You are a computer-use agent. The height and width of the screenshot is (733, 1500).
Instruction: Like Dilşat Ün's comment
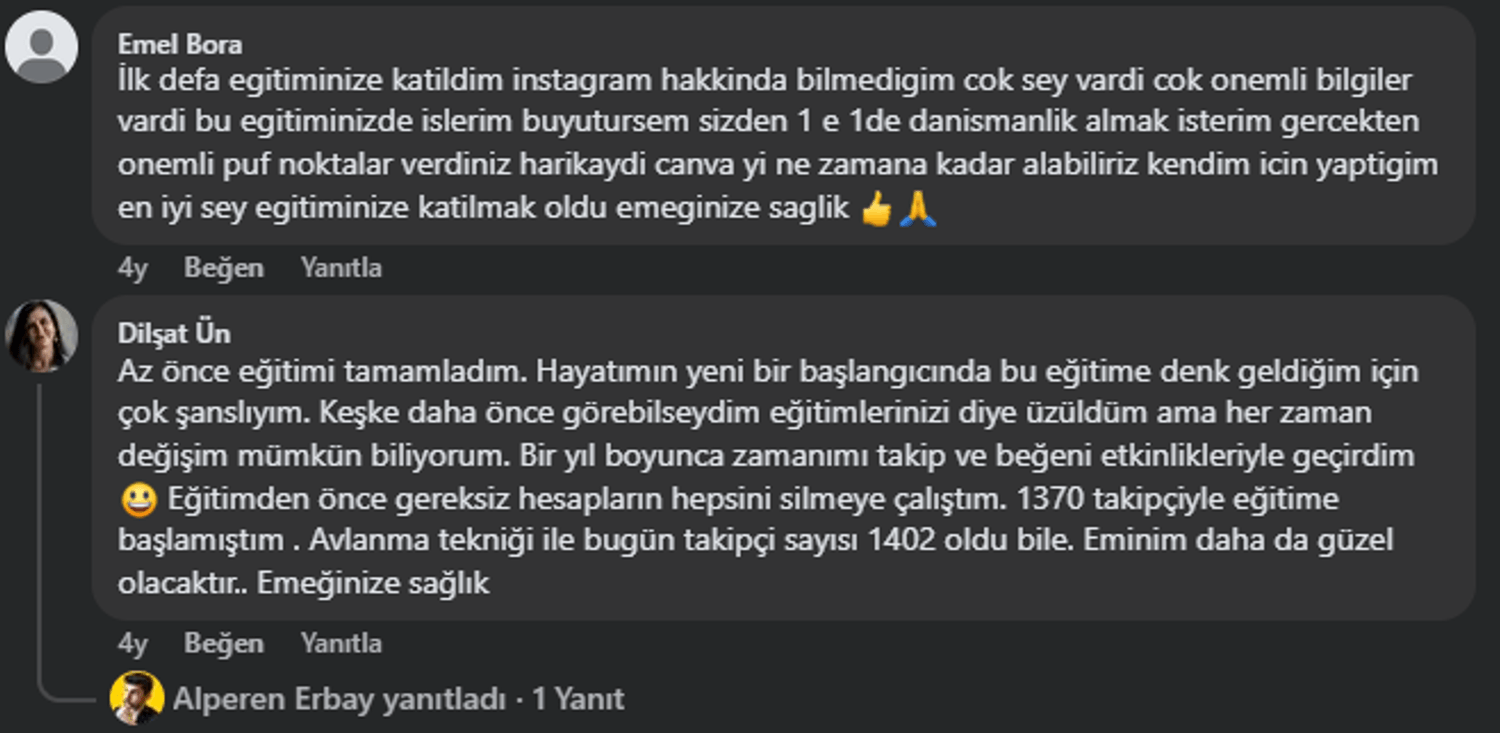[223, 643]
